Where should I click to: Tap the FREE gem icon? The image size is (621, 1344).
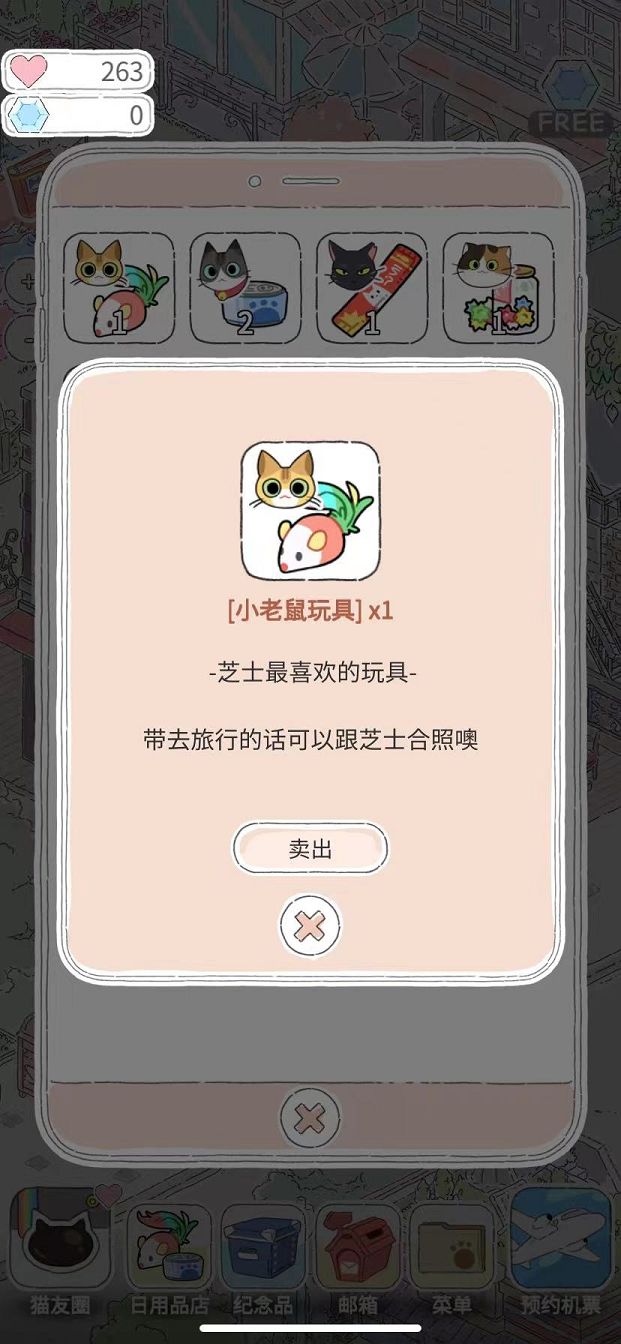(x=572, y=98)
